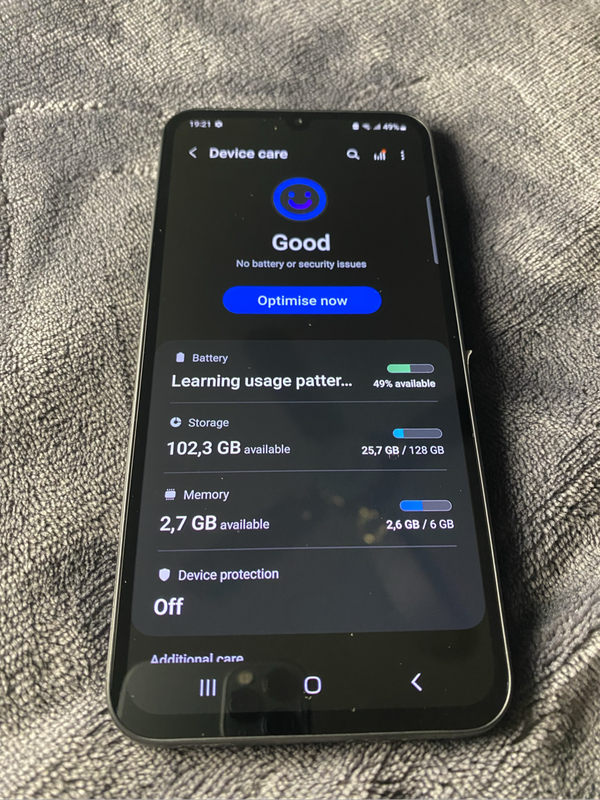
Task: Open search in Device care
Action: click(x=352, y=154)
